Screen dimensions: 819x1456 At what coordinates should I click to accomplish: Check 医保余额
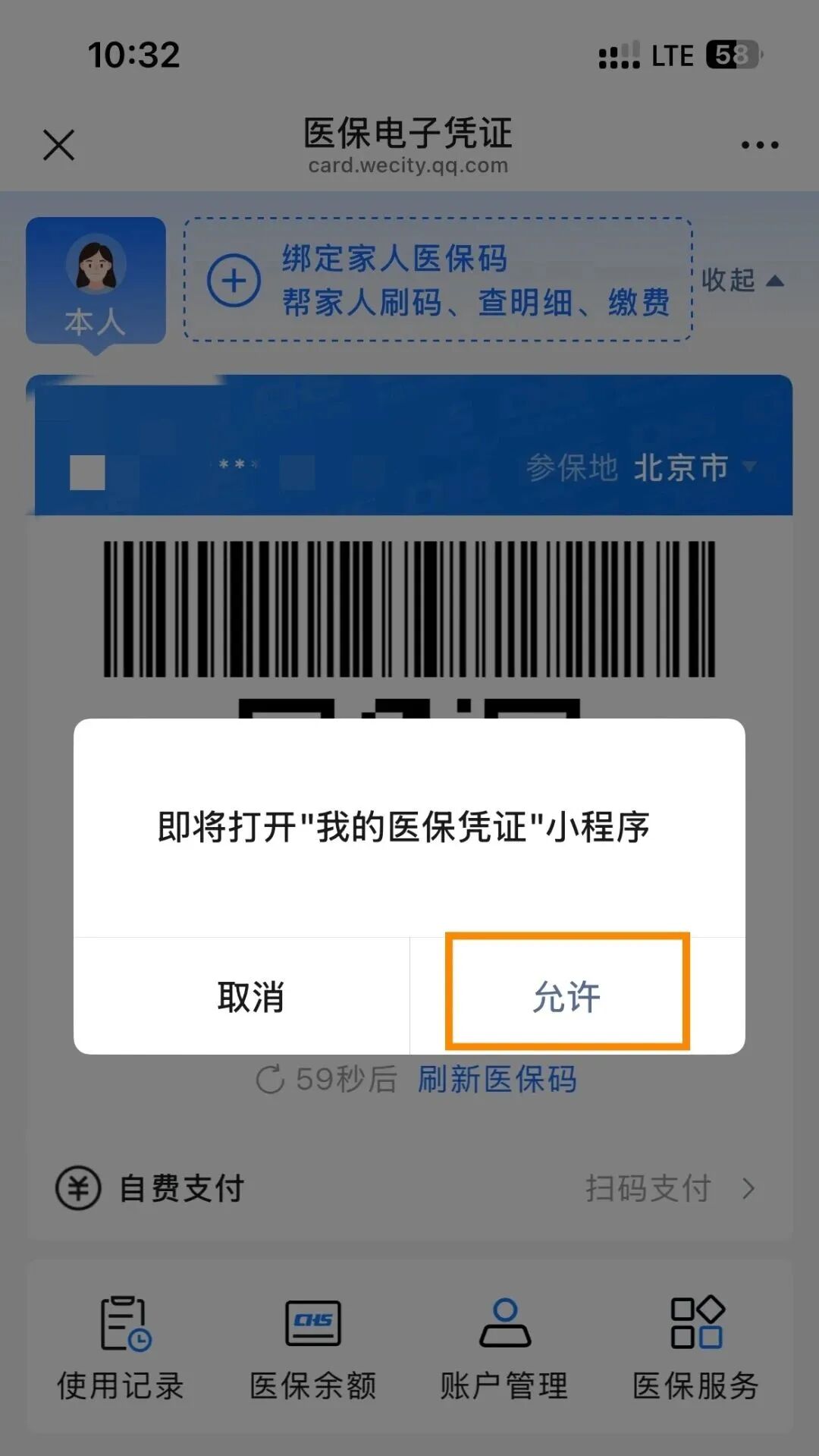[313, 1348]
